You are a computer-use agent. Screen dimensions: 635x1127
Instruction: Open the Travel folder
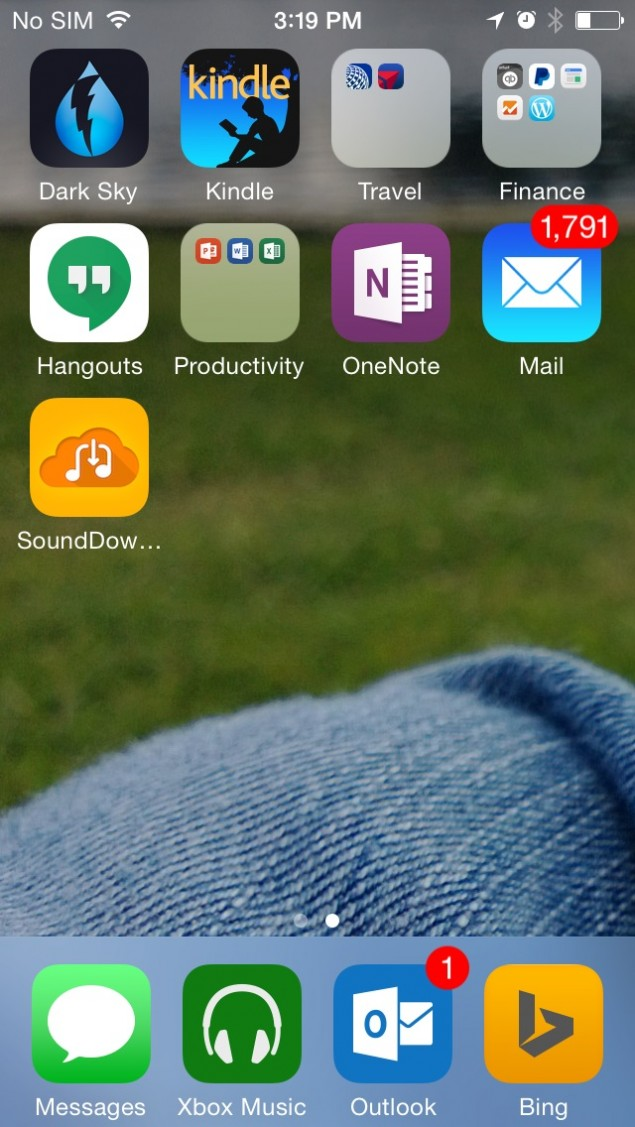390,108
